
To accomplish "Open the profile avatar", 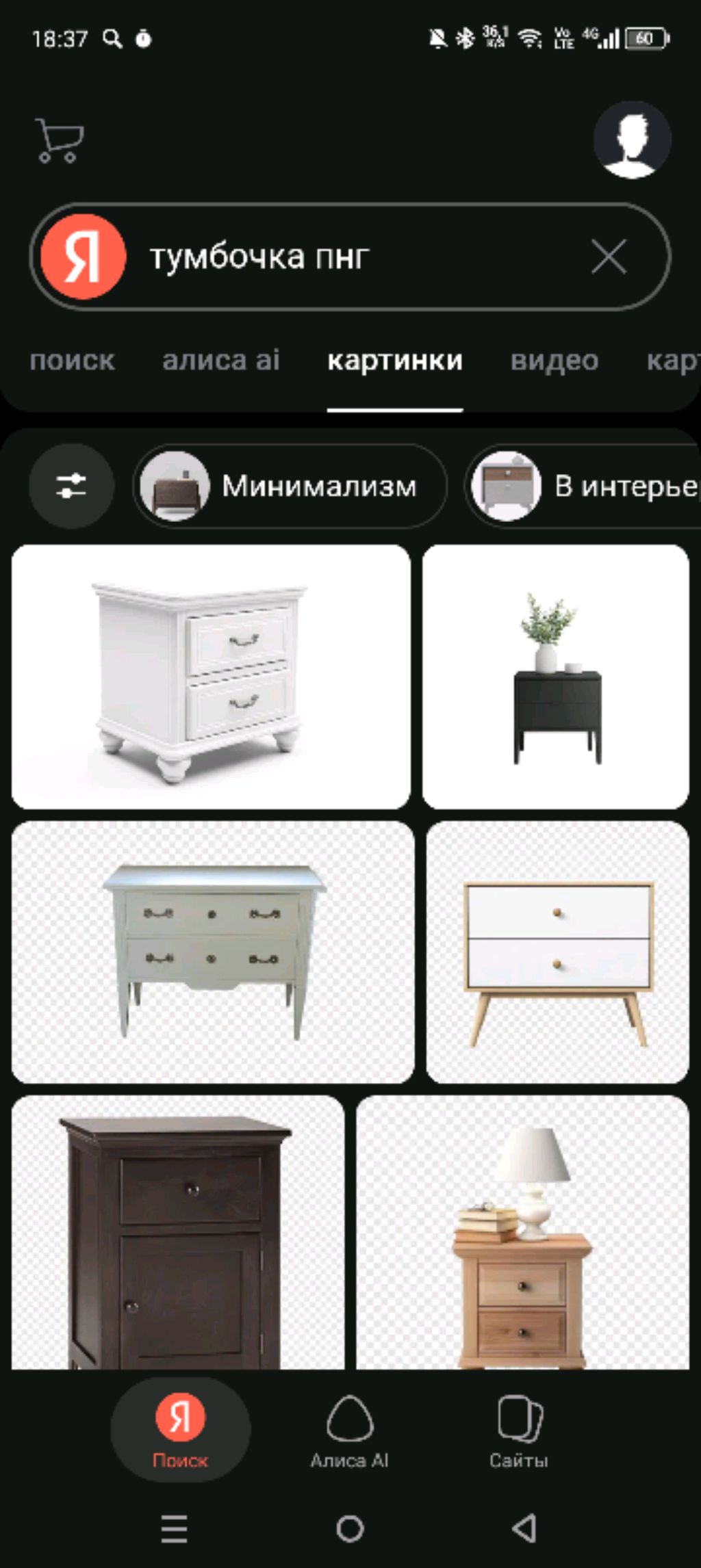I will coord(631,140).
